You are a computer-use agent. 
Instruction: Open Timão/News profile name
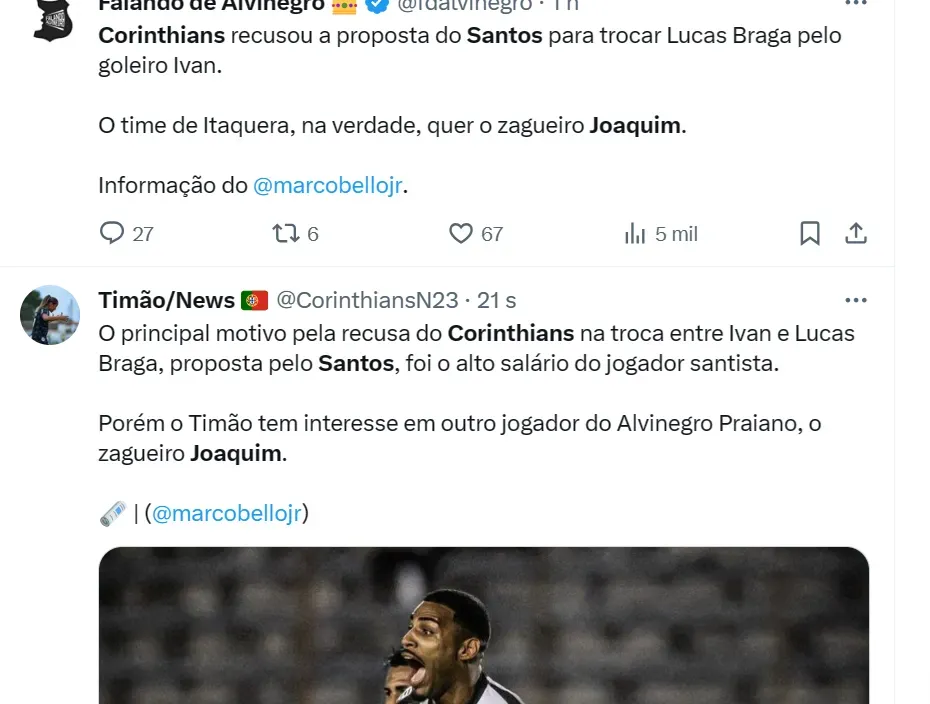point(166,300)
